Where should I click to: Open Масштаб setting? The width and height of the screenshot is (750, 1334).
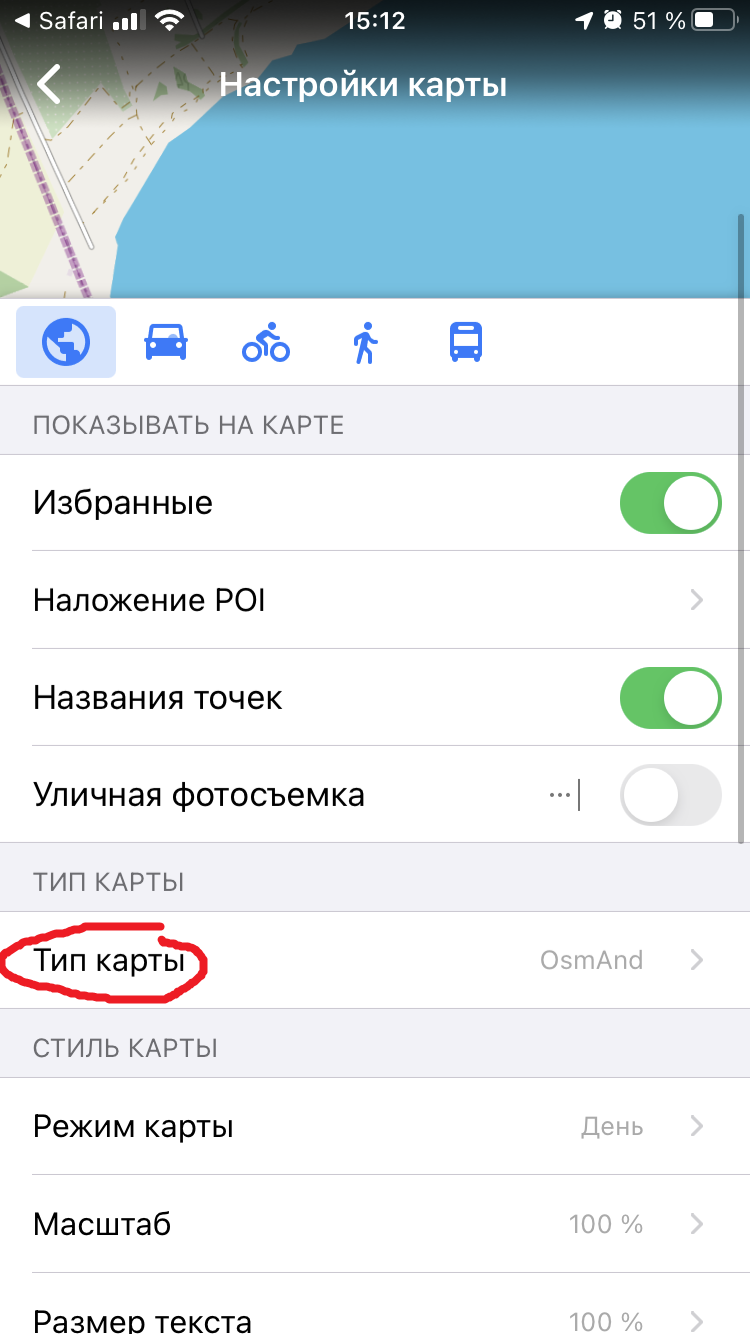coord(375,1224)
